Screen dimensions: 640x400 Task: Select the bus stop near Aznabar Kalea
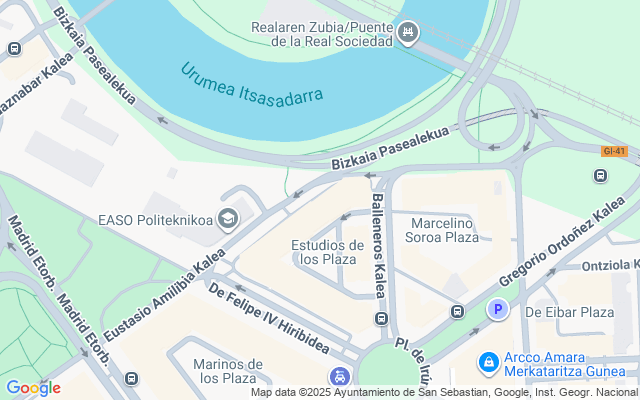pos(14,48)
